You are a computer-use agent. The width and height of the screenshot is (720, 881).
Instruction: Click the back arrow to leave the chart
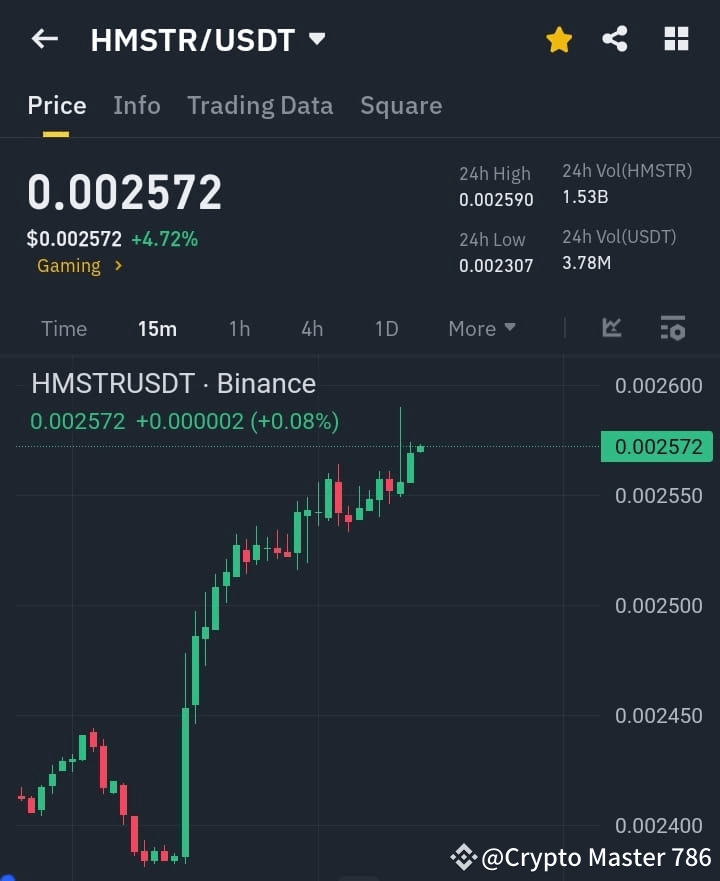(43, 39)
